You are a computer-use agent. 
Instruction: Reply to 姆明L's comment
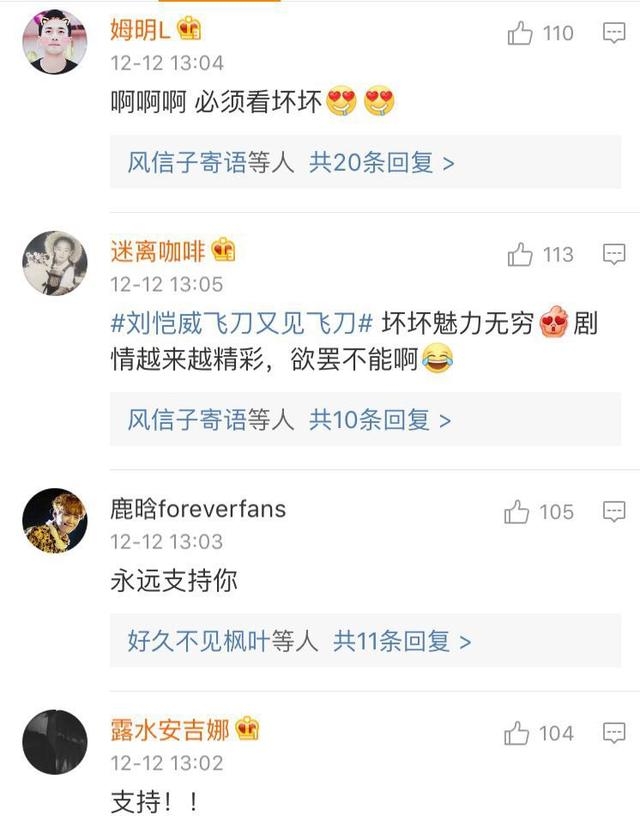613,34
